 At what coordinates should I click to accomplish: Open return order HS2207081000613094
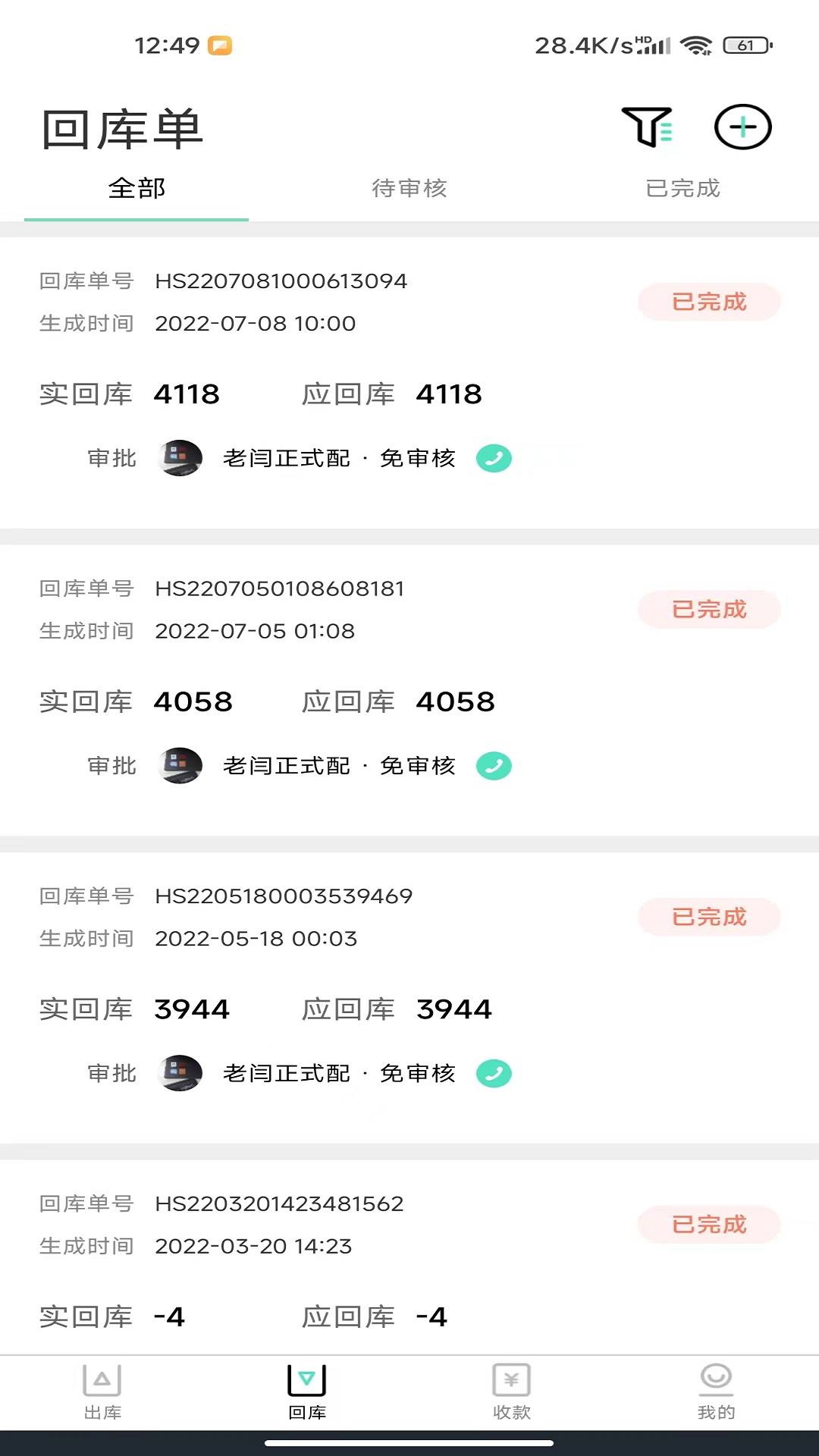point(281,281)
